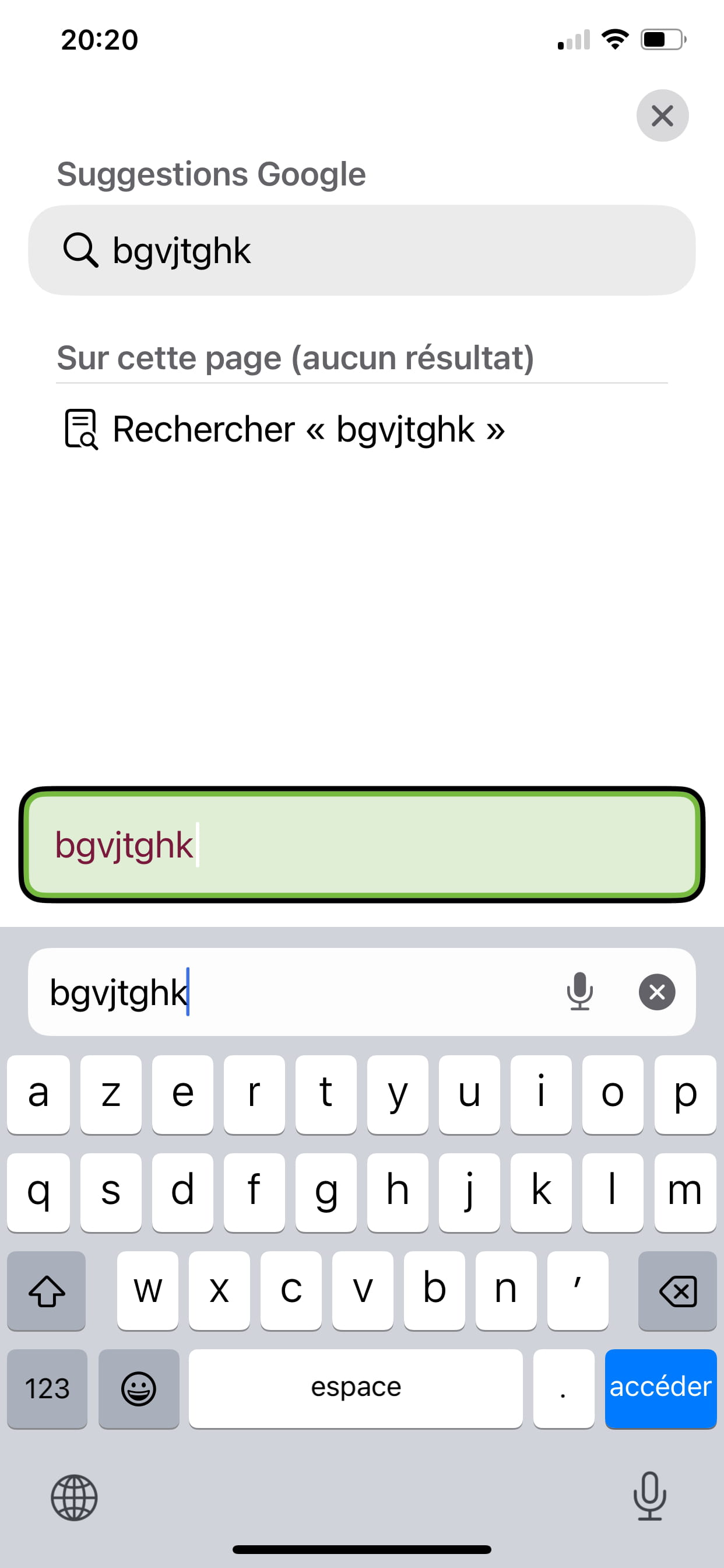Close the search suggestions panel

pyautogui.click(x=662, y=116)
